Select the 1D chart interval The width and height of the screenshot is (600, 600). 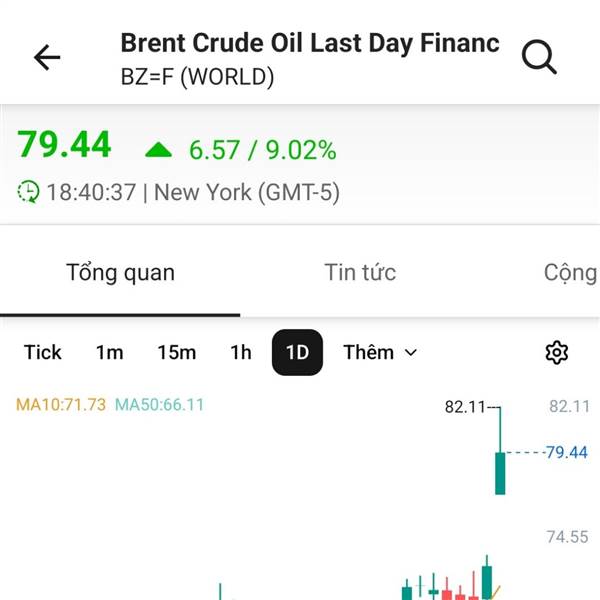point(297,352)
